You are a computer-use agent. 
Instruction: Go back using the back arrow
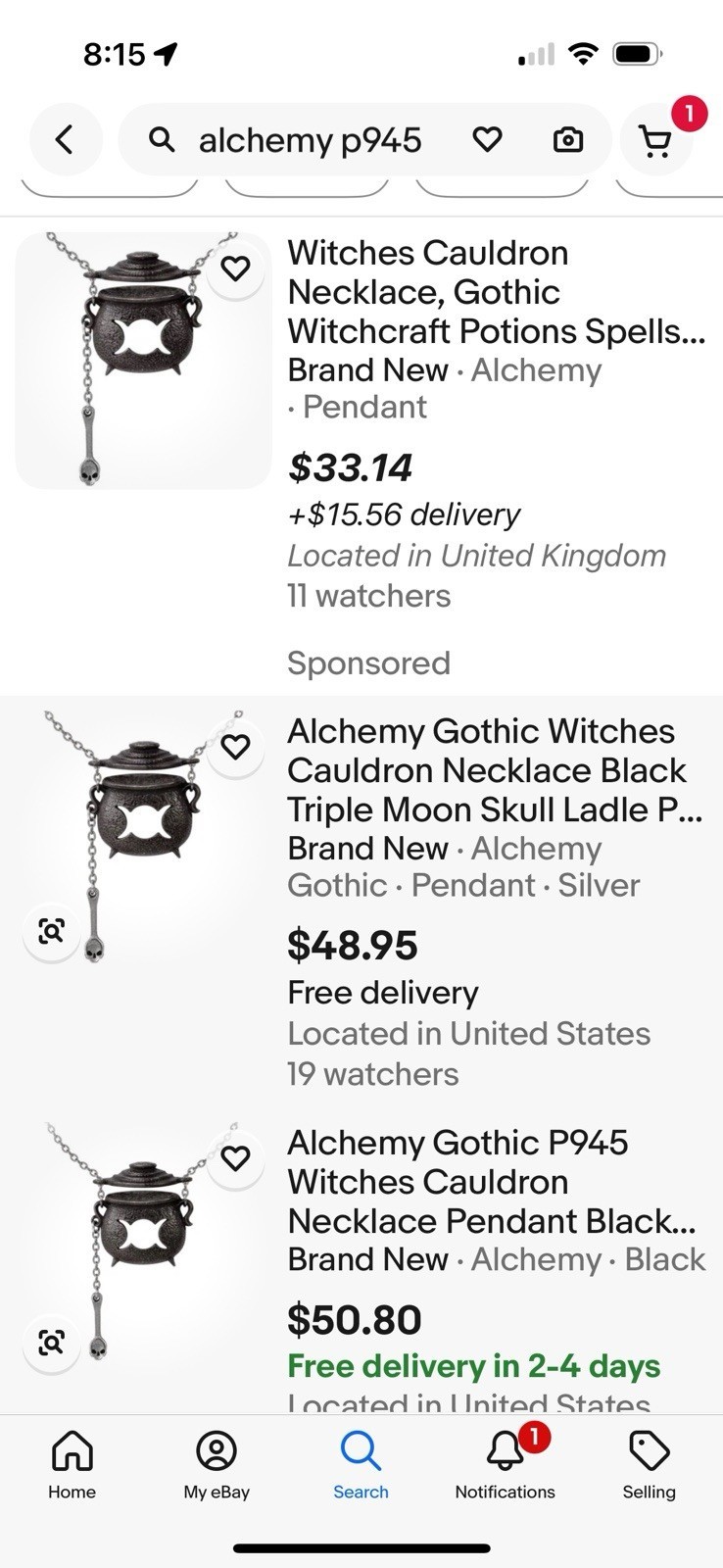(66, 140)
